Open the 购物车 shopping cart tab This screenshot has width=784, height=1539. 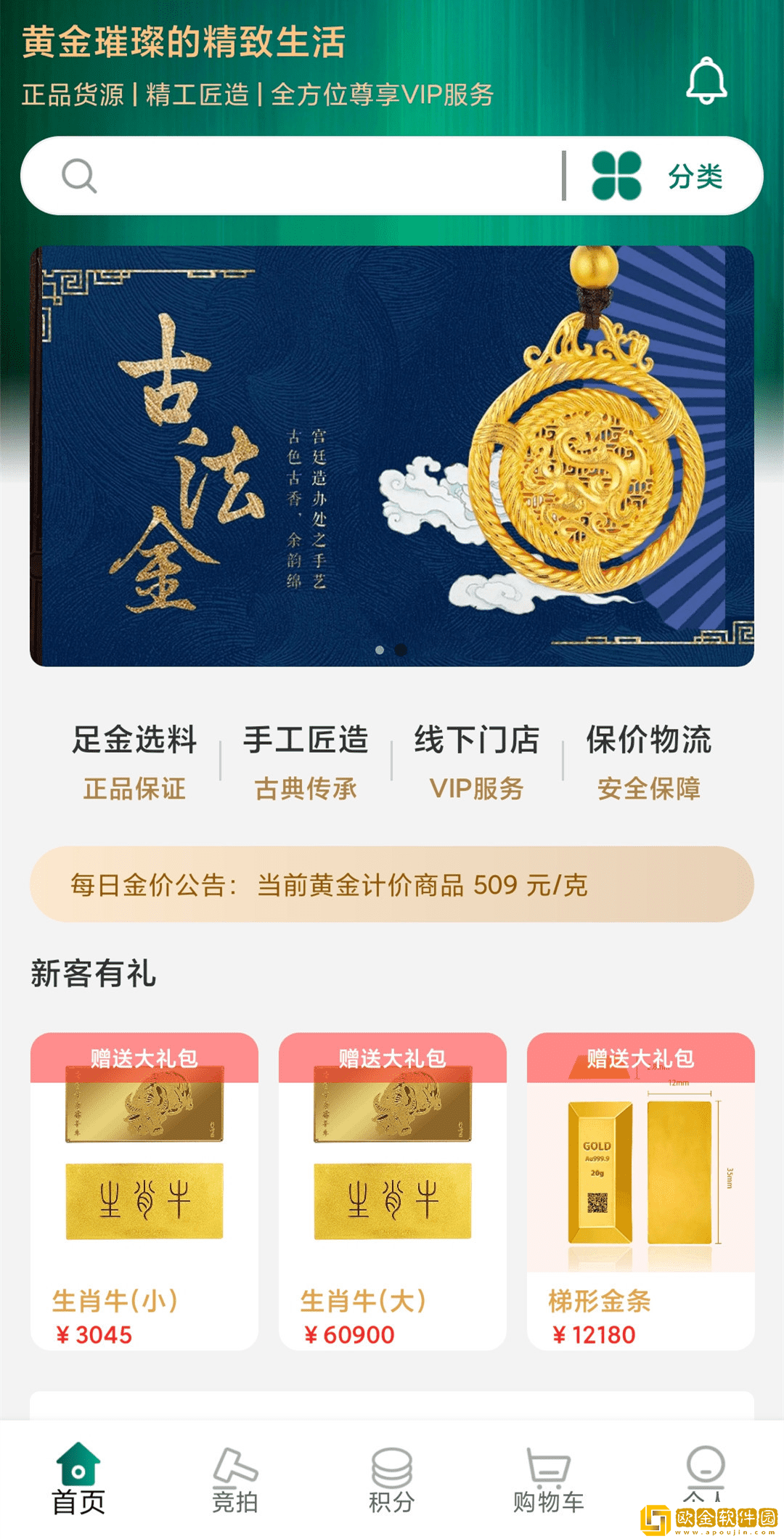(x=549, y=1478)
